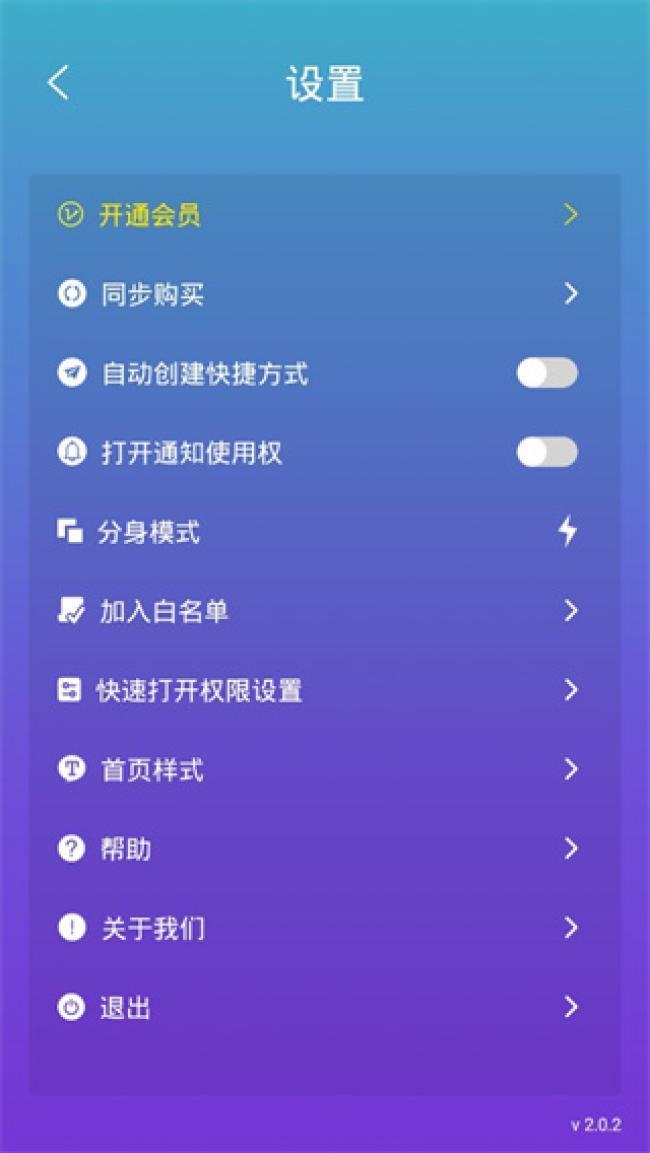This screenshot has height=1153, width=650.
Task: Open 分身模式 clone mode
Action: tap(149, 532)
